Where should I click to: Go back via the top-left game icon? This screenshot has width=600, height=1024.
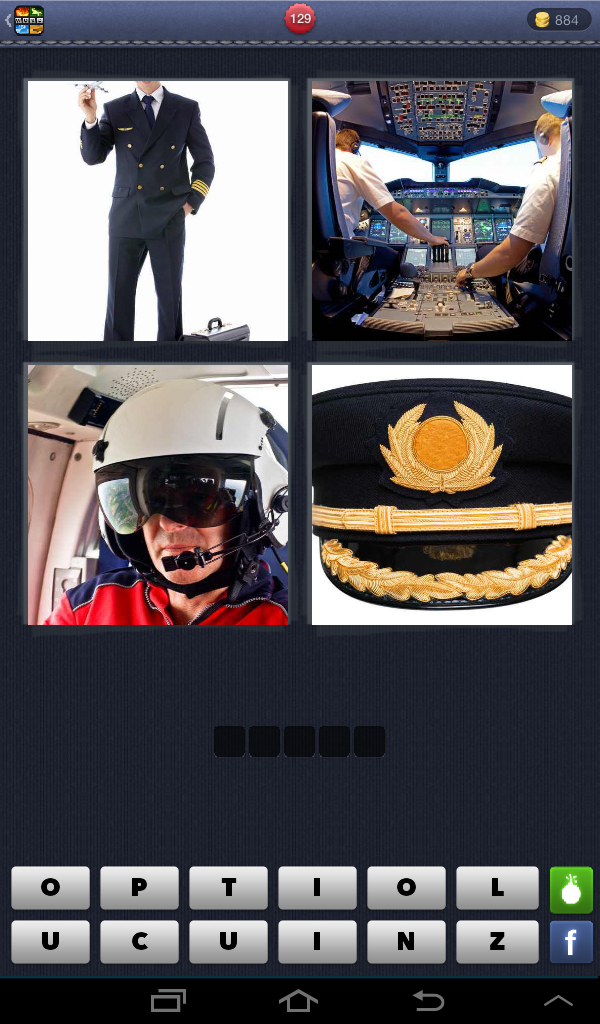coord(26,20)
